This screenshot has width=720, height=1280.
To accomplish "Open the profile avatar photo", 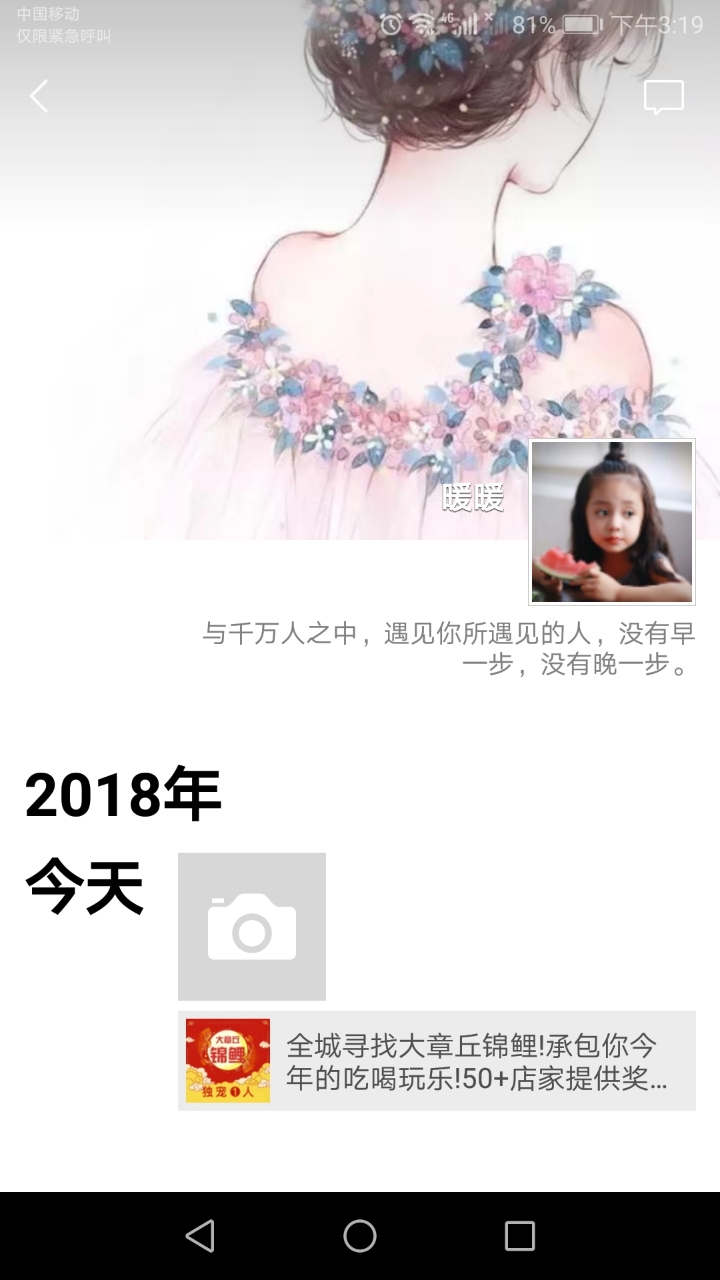I will 612,522.
